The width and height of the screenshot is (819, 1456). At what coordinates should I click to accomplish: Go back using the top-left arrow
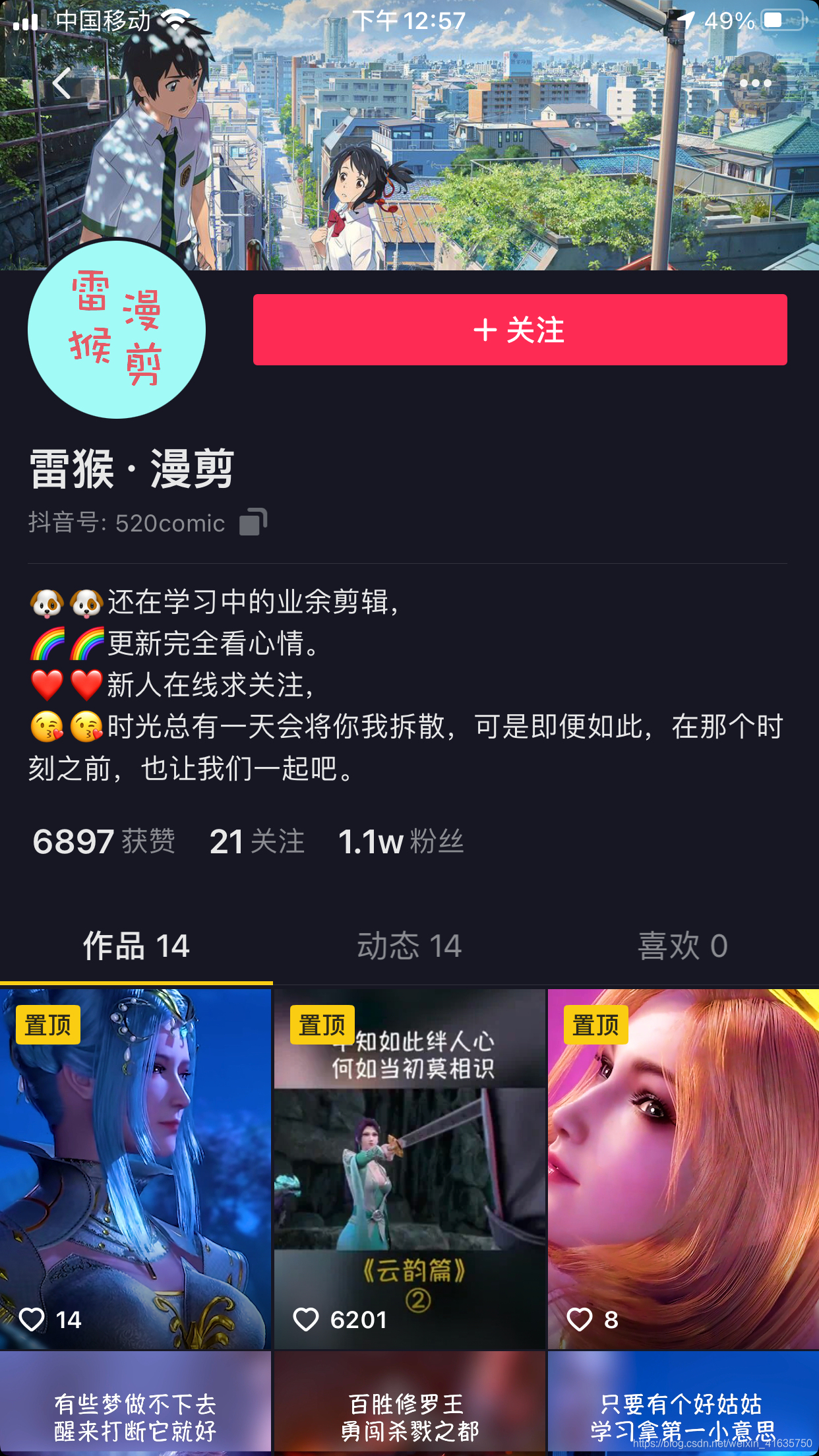62,84
